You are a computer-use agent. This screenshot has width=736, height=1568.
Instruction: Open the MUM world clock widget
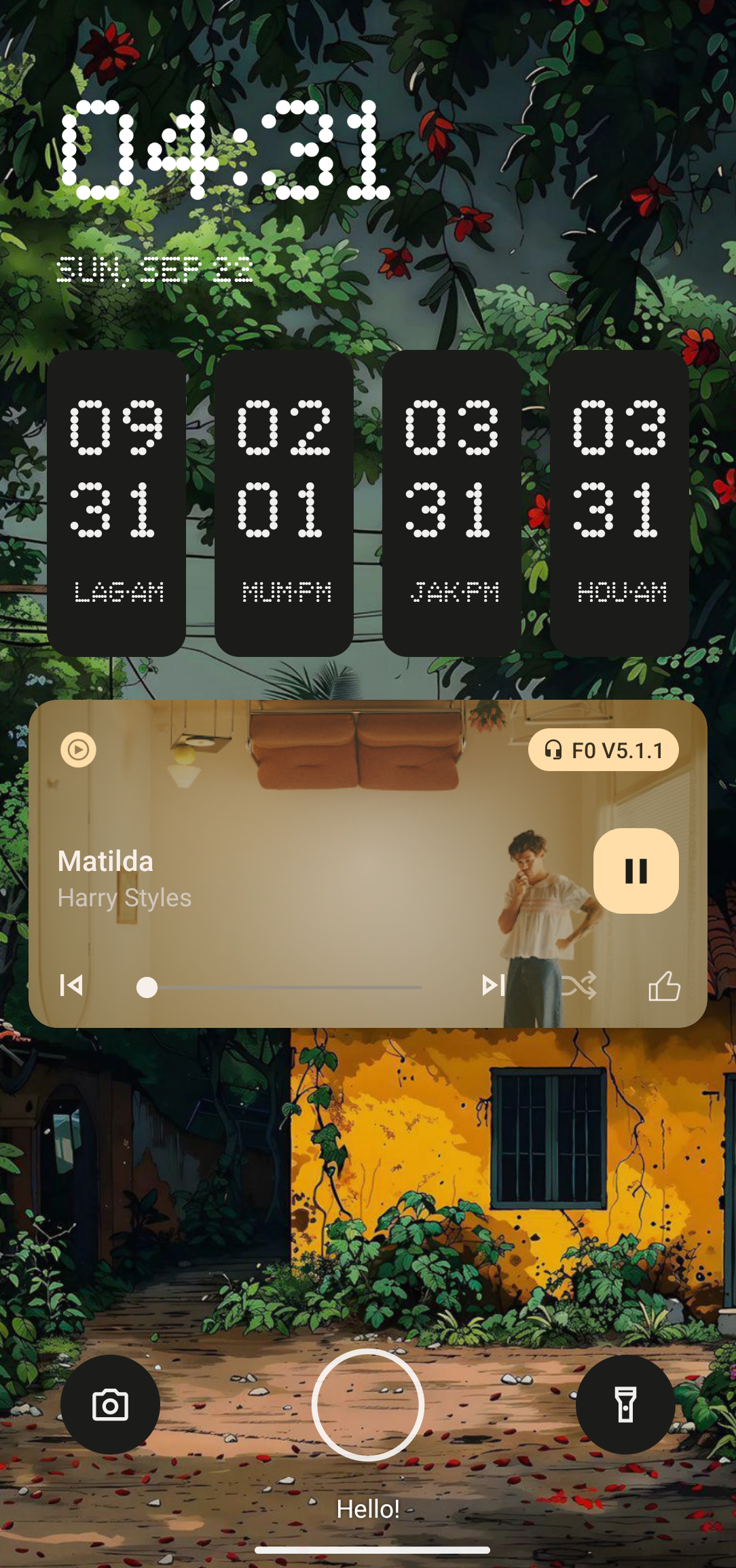(284, 503)
